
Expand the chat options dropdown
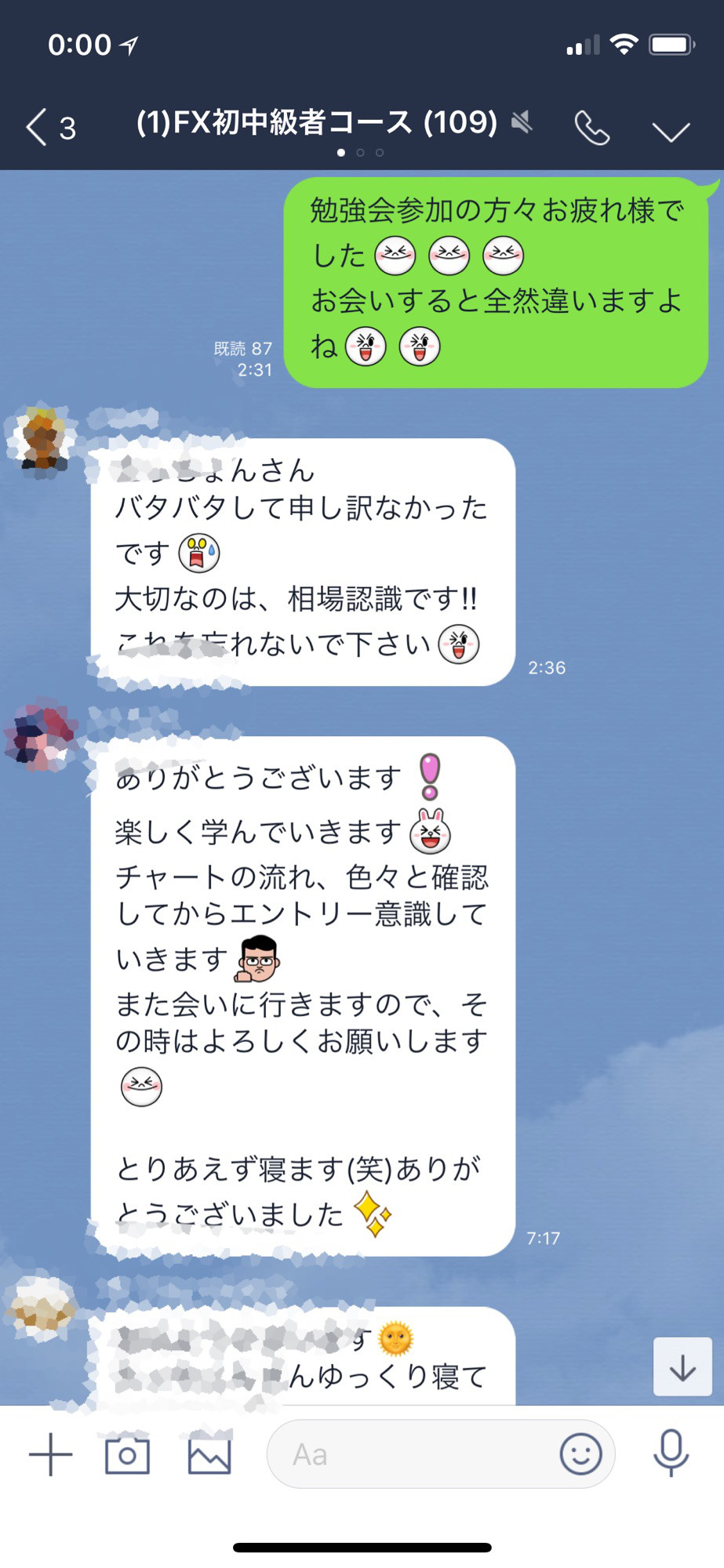click(x=671, y=130)
